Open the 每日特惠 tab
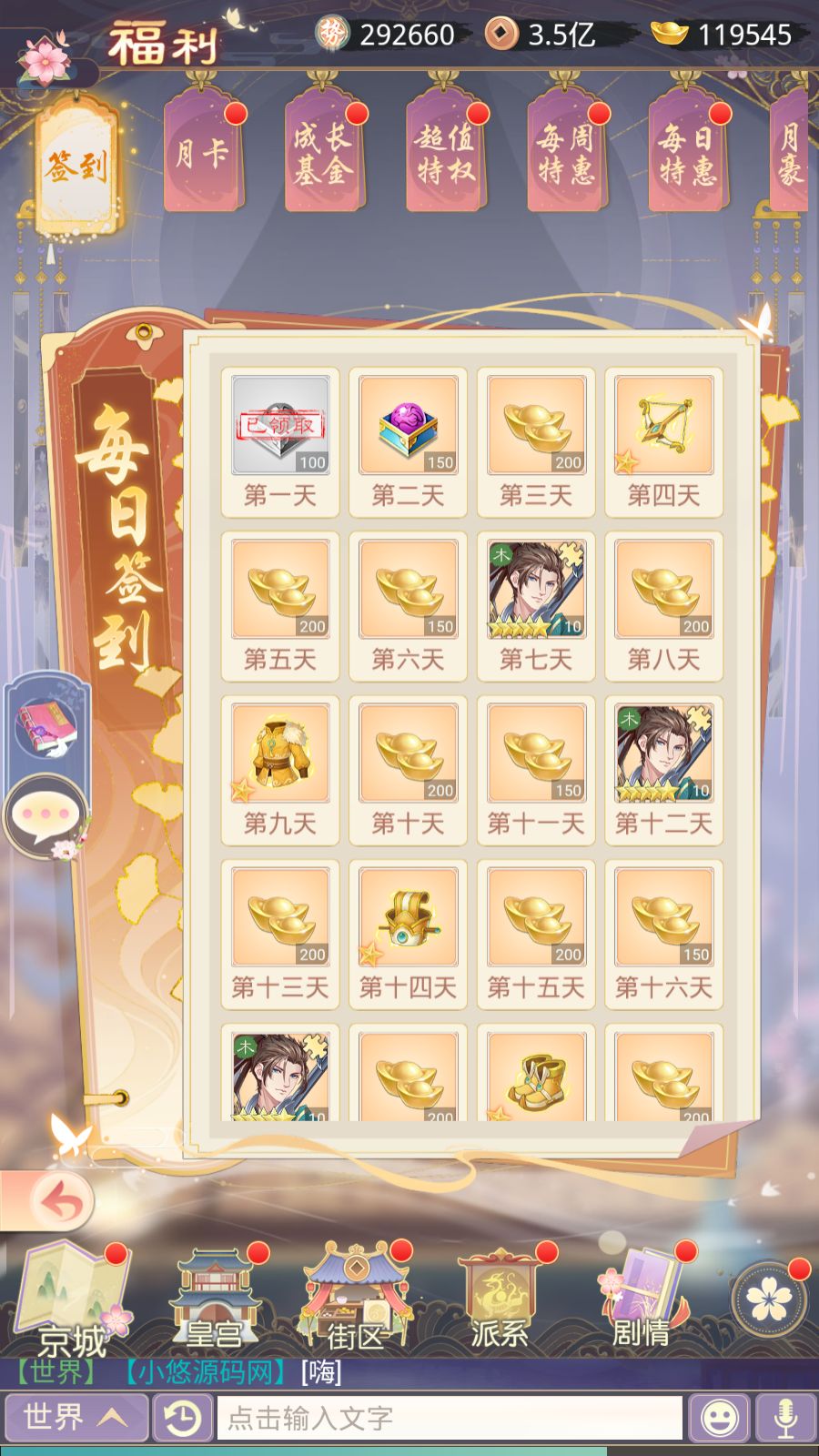This screenshot has width=819, height=1456. pos(687,152)
